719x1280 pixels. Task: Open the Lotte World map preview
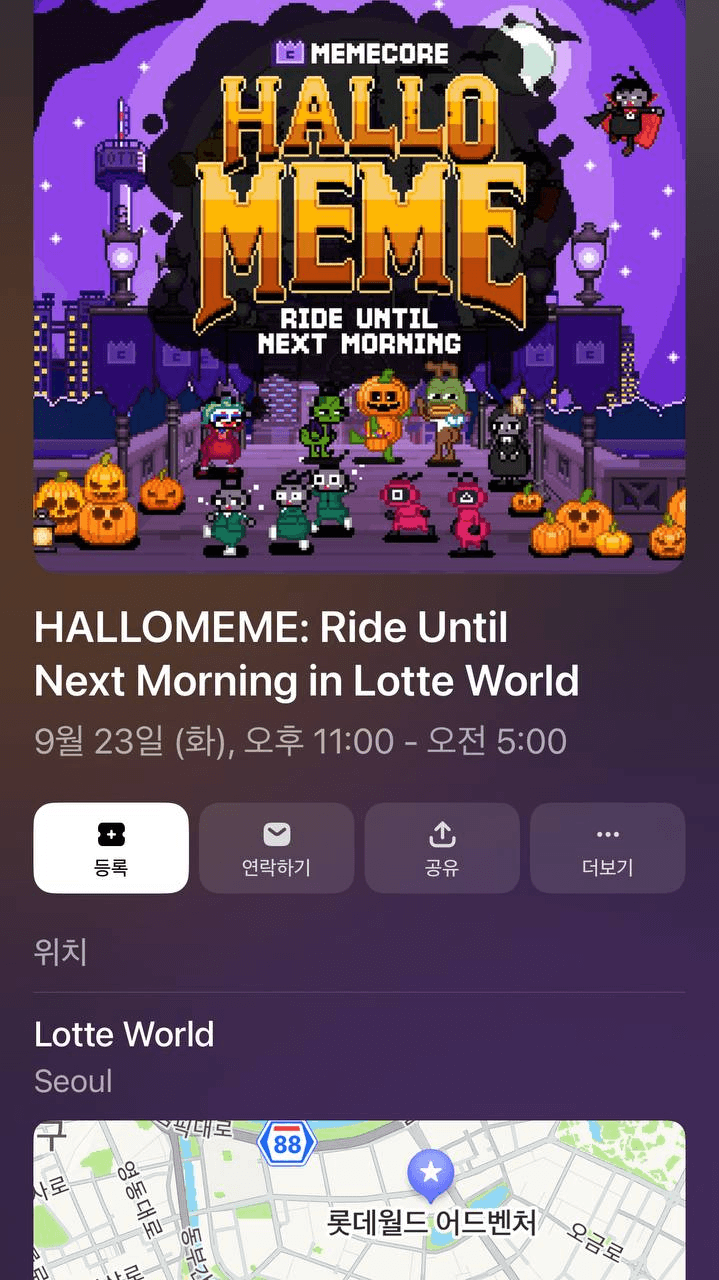click(x=359, y=1200)
